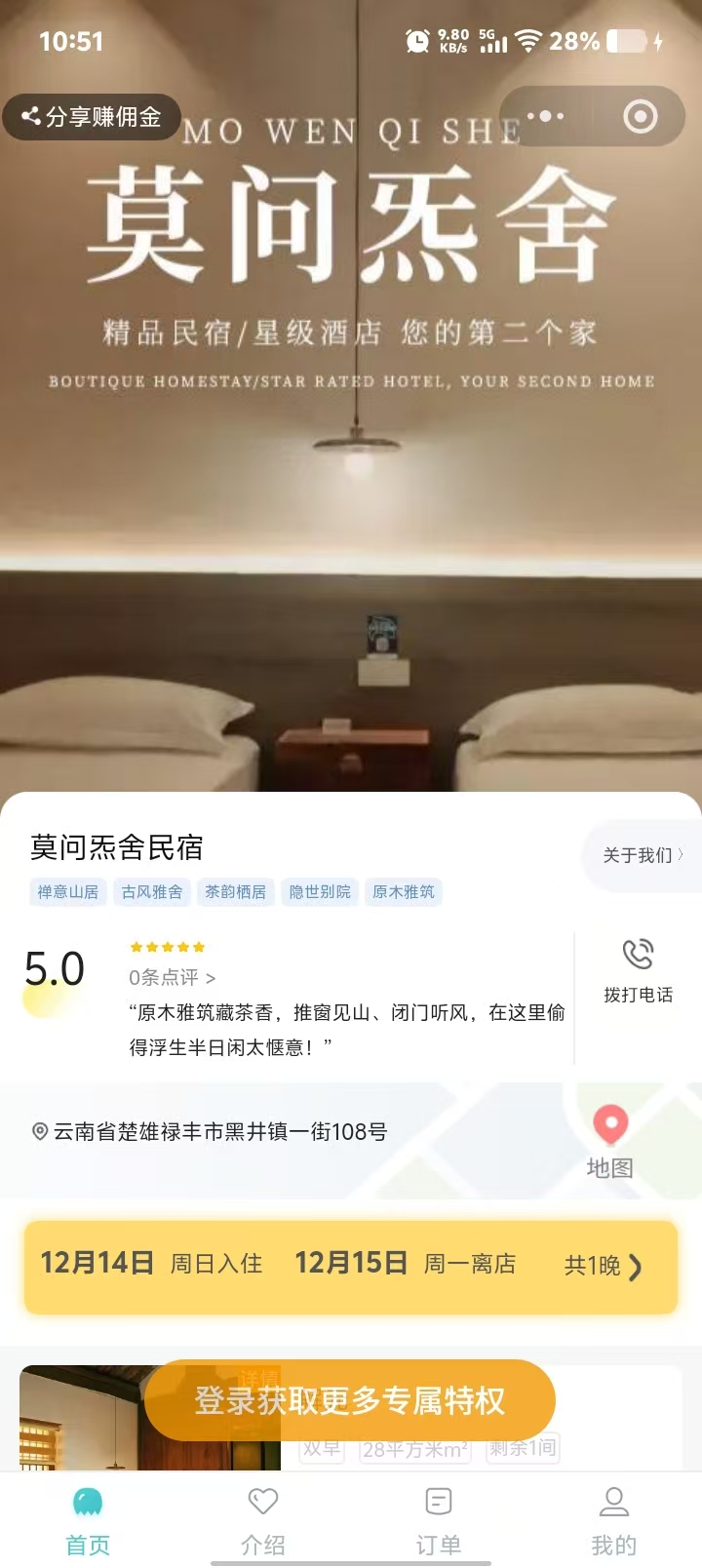Screen dimensions: 702x1568
Task: Change the check-in and check-out dates
Action: [351, 1265]
